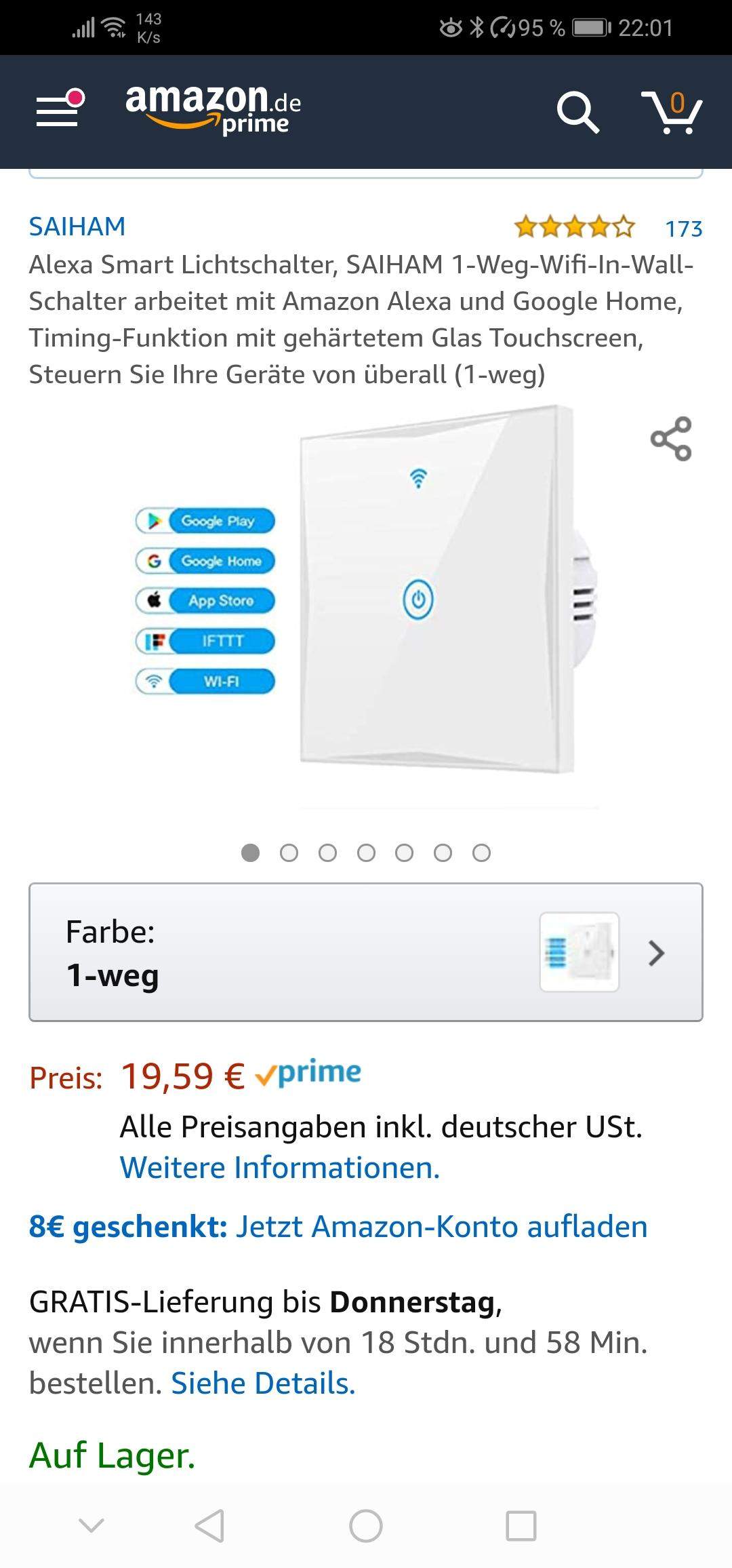
Task: Show recent apps
Action: [x=521, y=1526]
